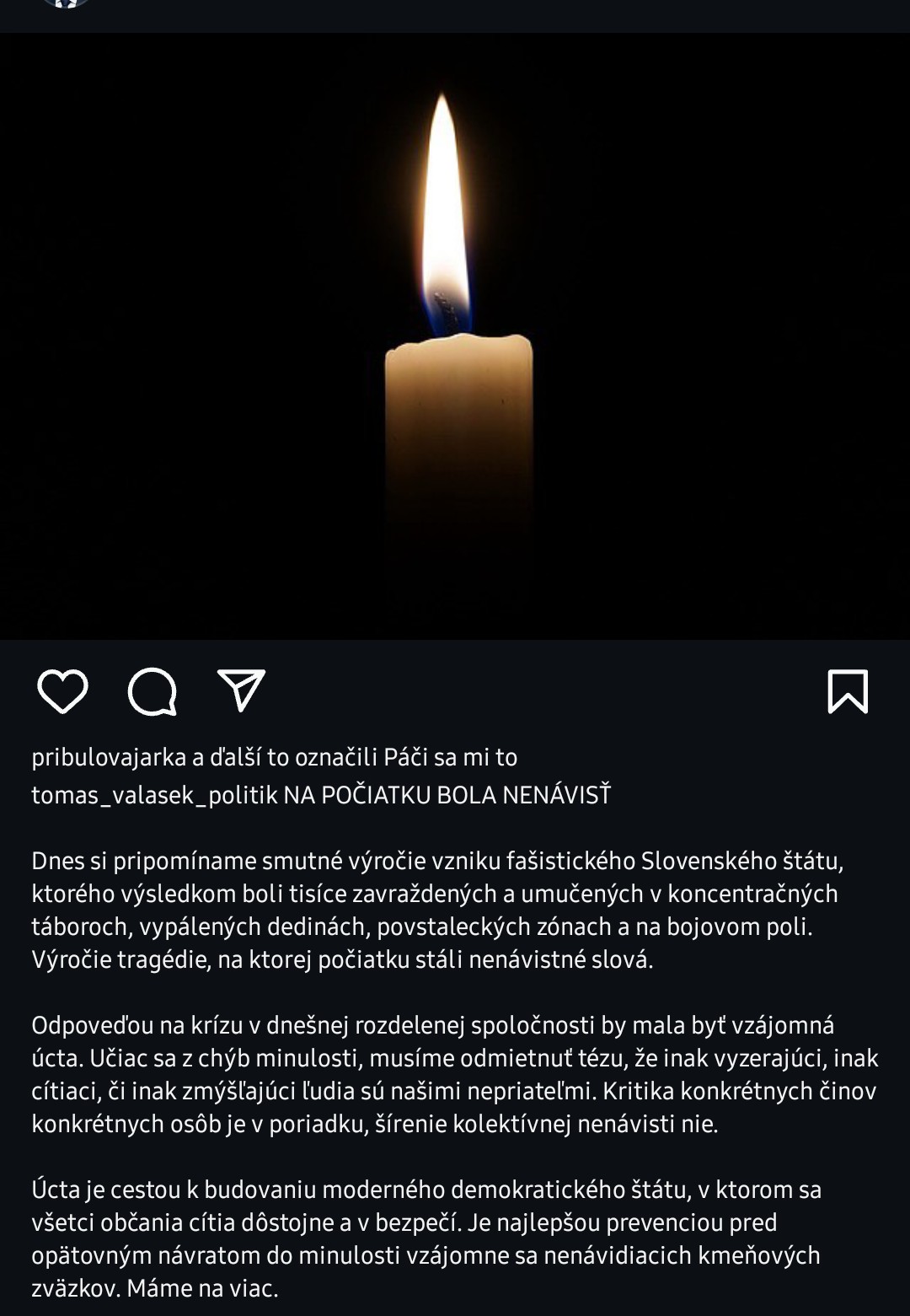910x1316 pixels.
Task: Open pribulovajarka's profile from the likes line
Action: click(x=109, y=757)
